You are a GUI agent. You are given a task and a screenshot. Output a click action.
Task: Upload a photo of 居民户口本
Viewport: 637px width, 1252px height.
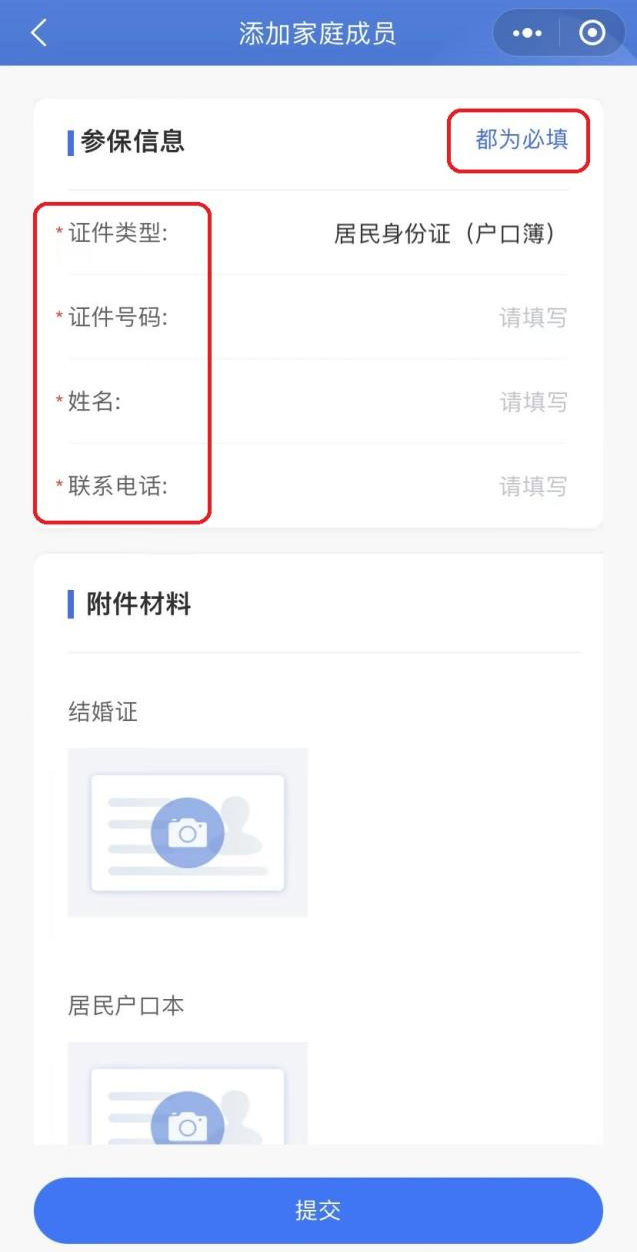(188, 1093)
